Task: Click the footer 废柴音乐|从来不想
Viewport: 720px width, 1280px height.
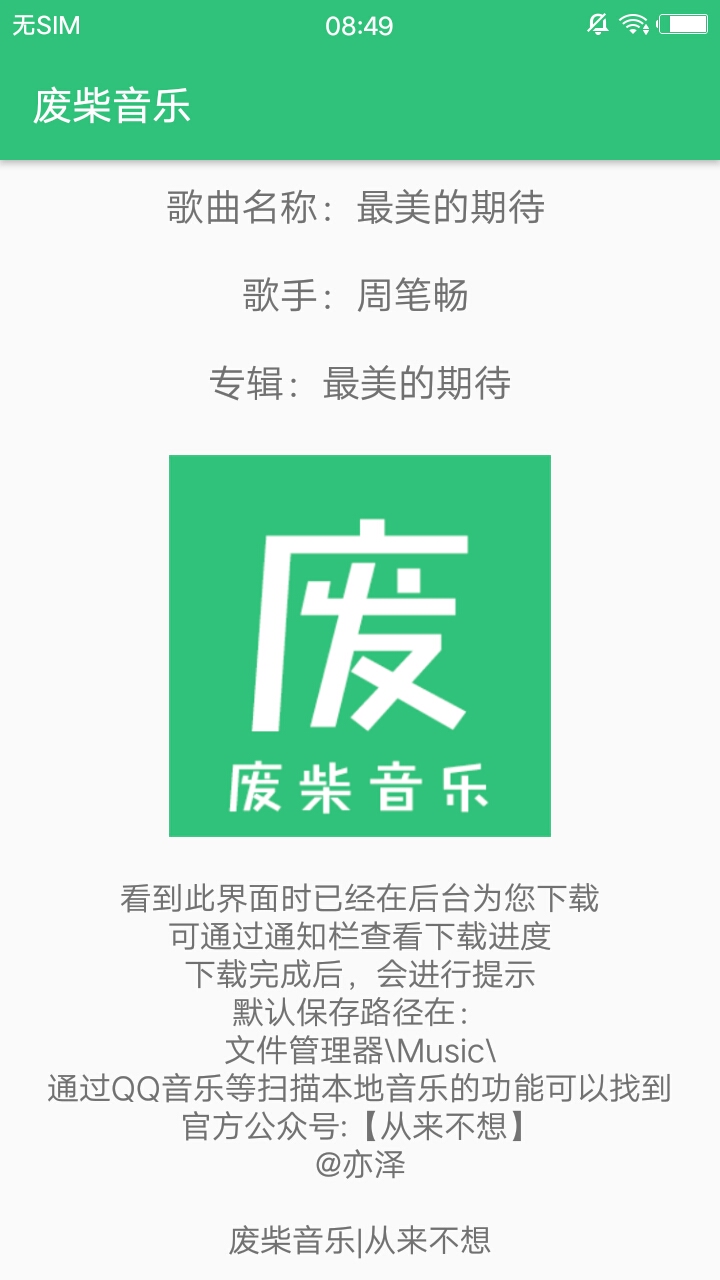Action: [x=360, y=1237]
